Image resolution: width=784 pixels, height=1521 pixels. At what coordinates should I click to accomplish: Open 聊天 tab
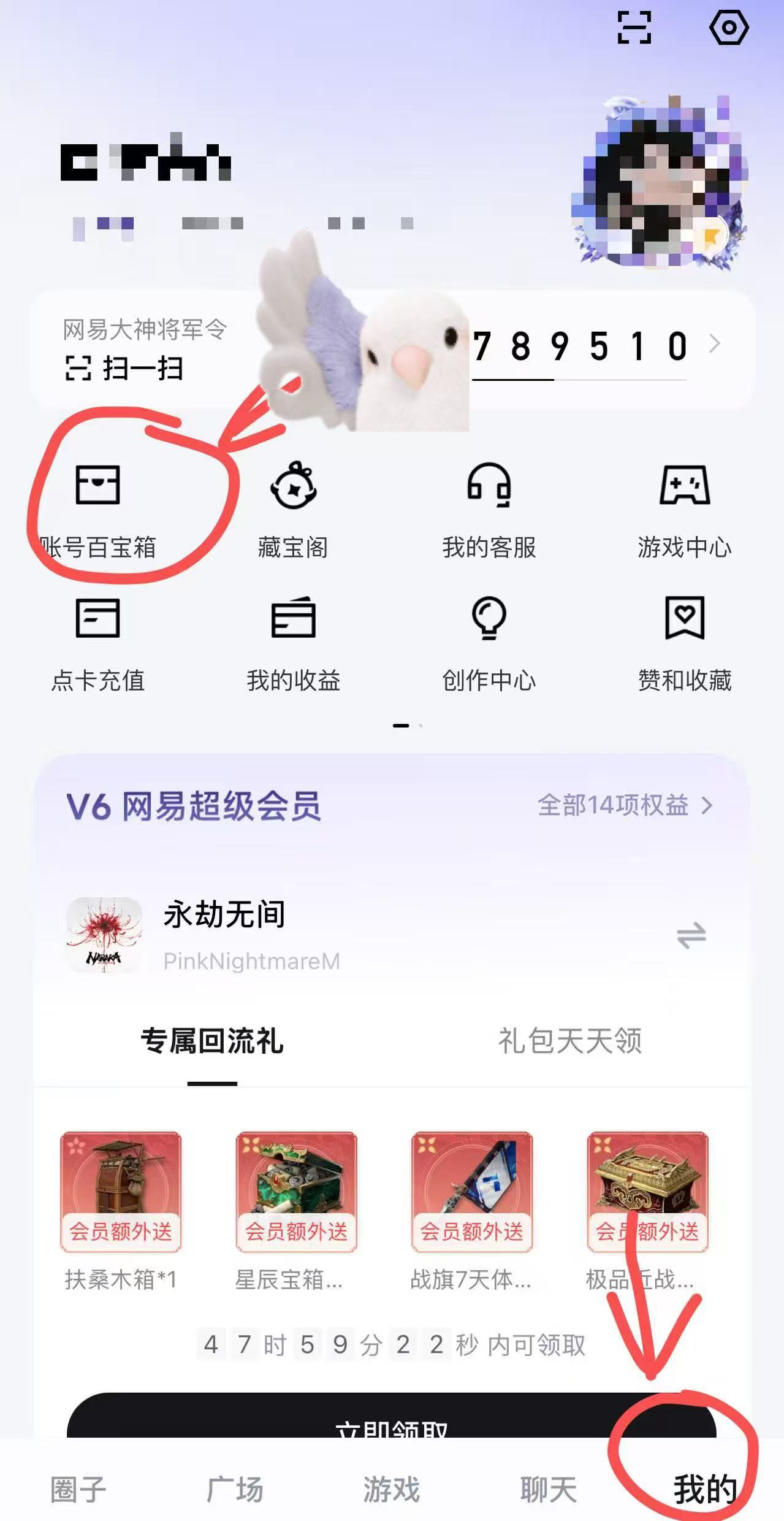(549, 1489)
